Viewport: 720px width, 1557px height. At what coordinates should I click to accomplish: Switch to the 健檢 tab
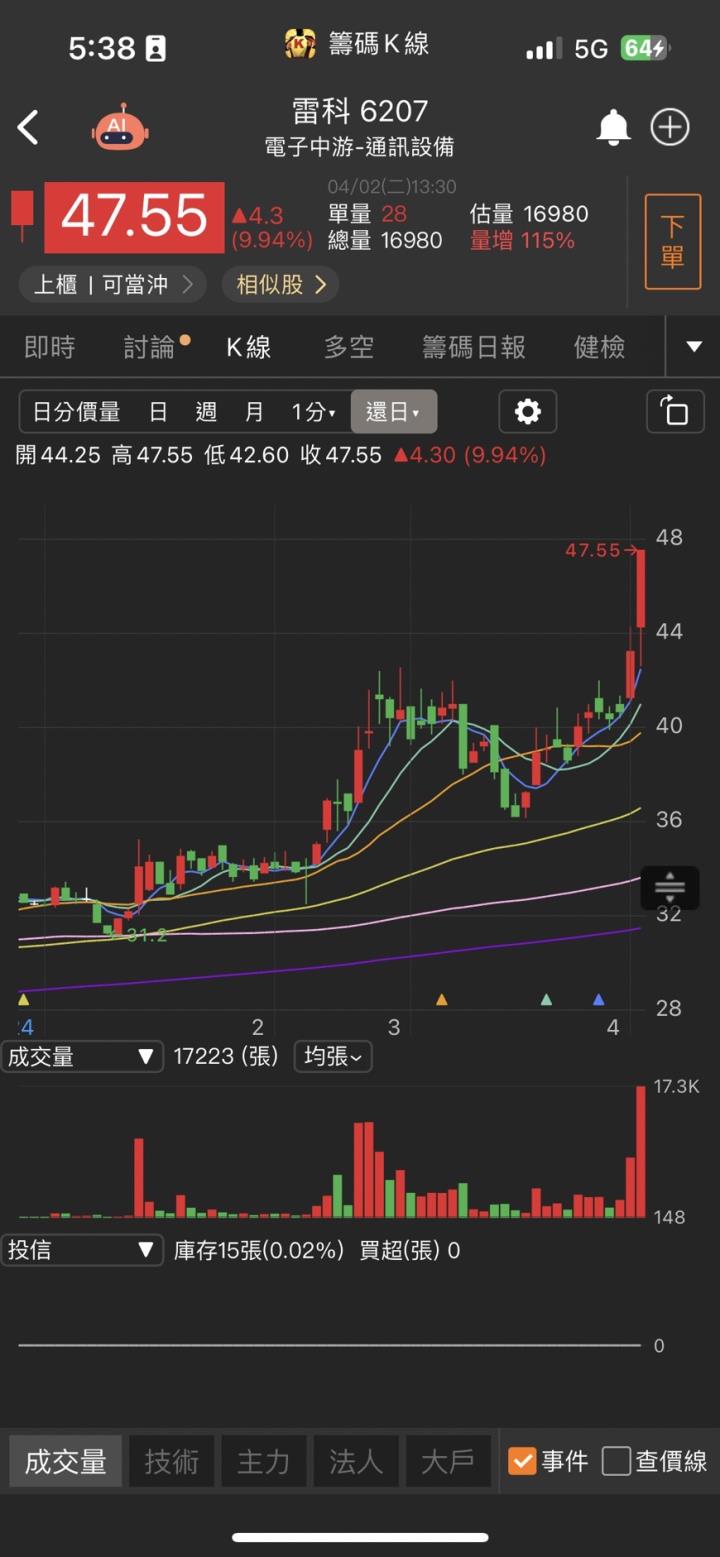599,347
